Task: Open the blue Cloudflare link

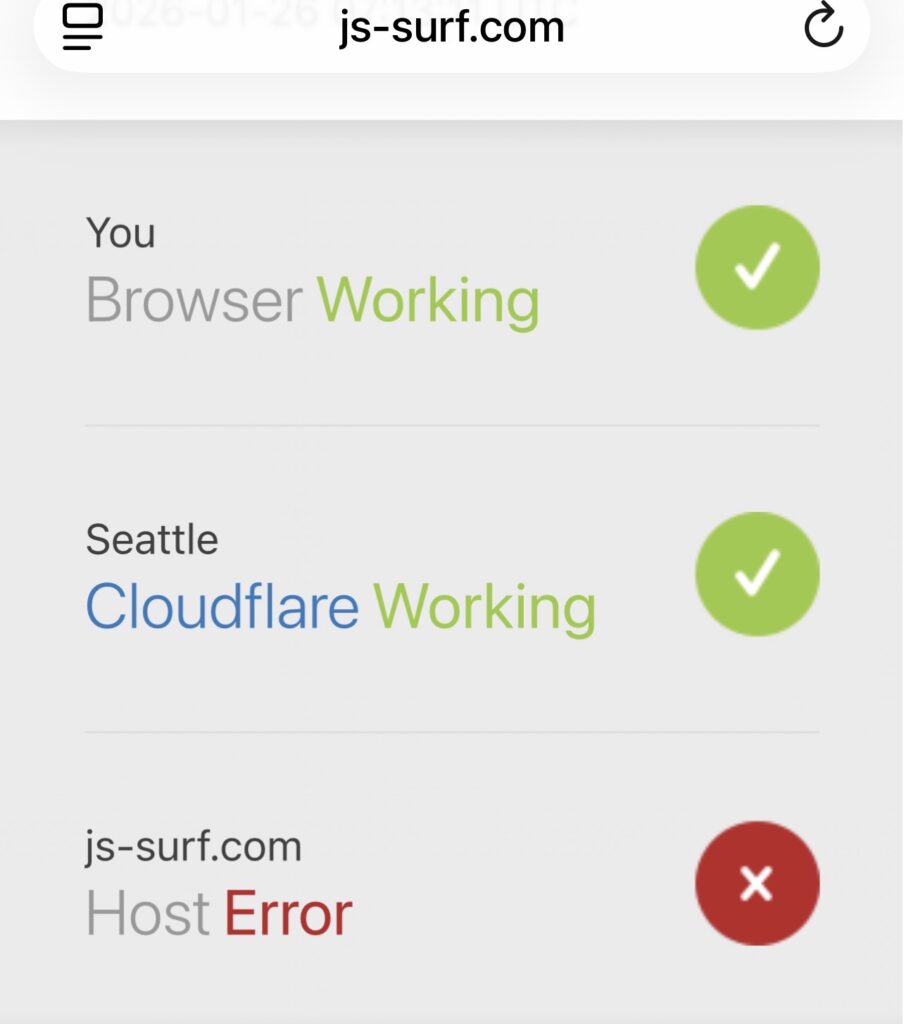Action: [x=222, y=606]
